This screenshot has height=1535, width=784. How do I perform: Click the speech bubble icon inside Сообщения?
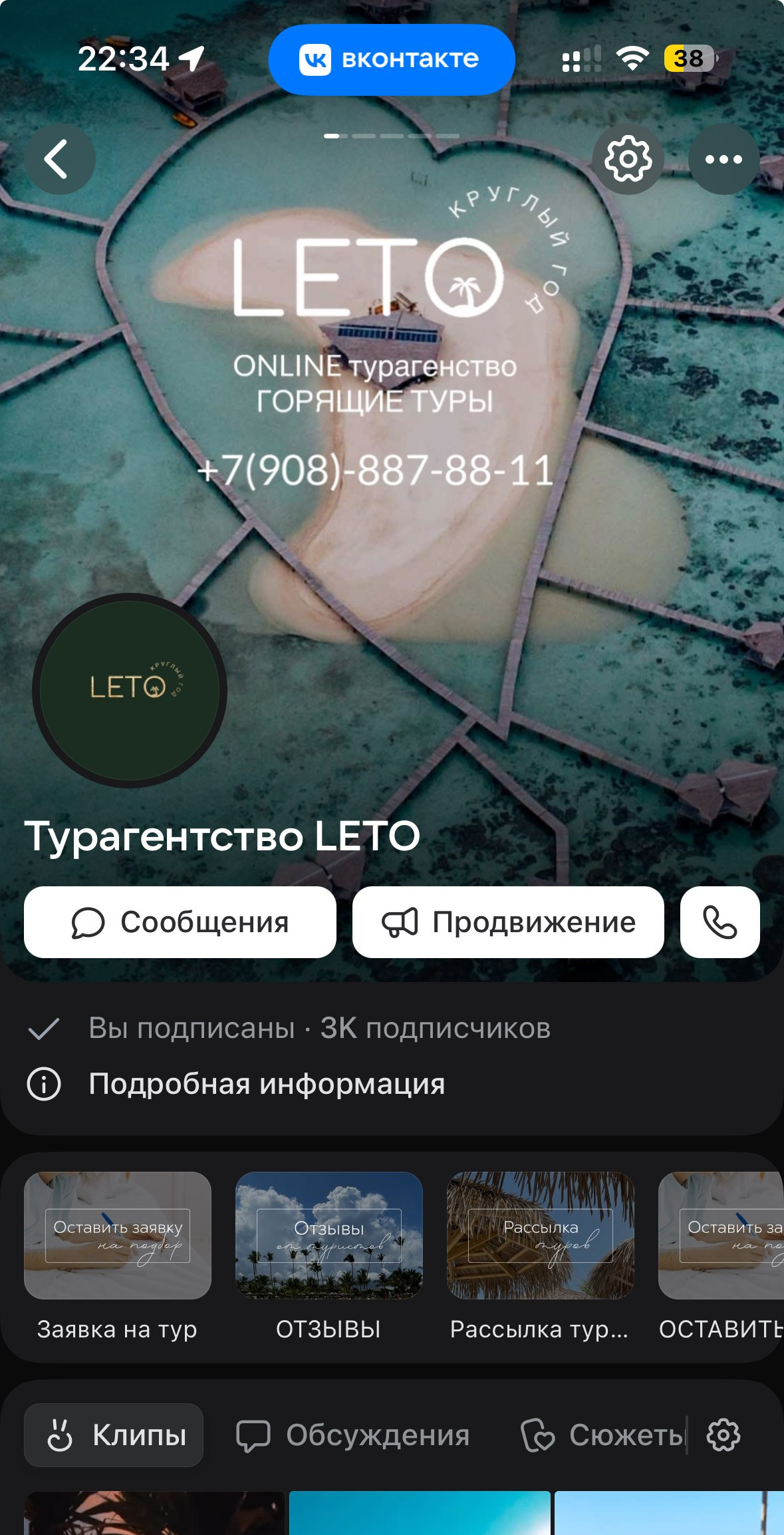[88, 923]
